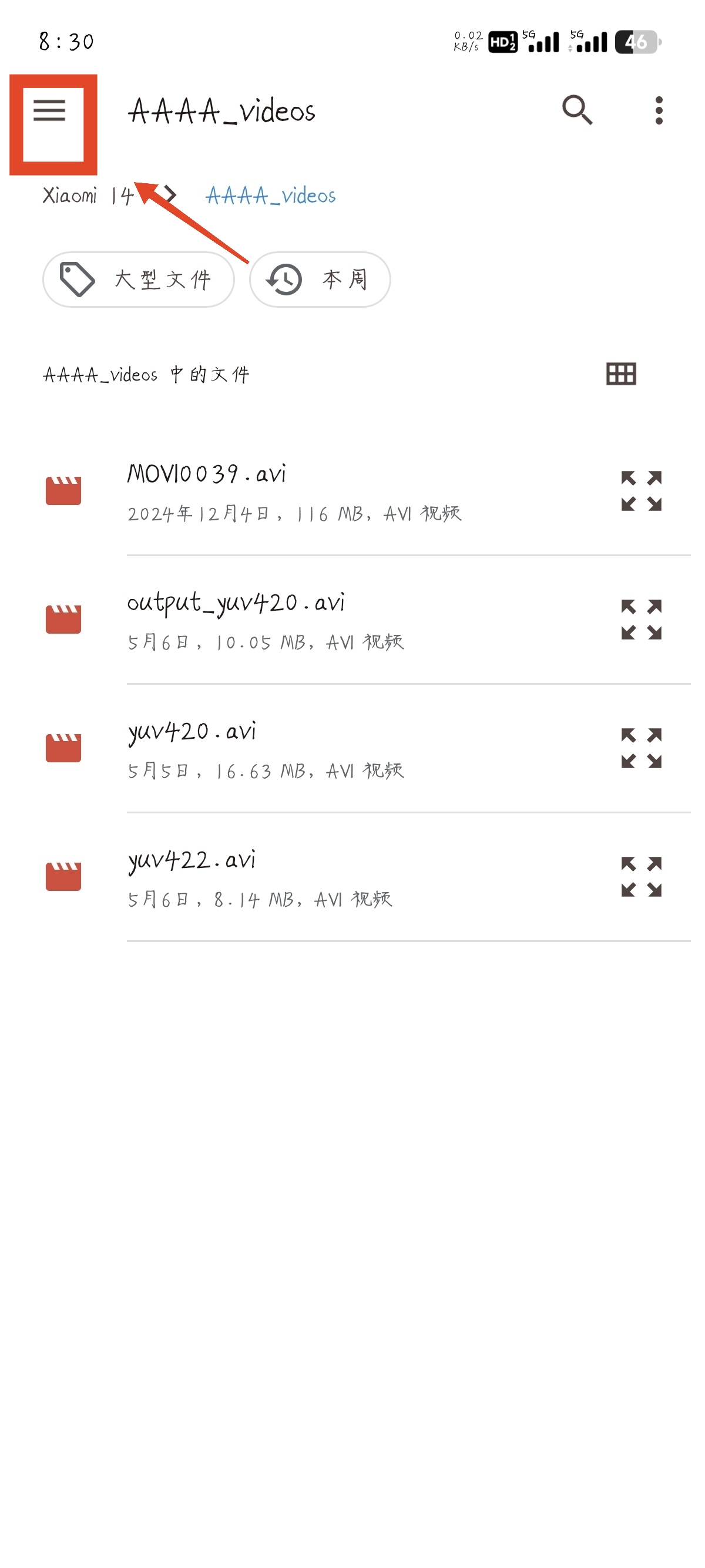The width and height of the screenshot is (705, 1568).
Task: Filter by 本周 chip
Action: point(320,280)
